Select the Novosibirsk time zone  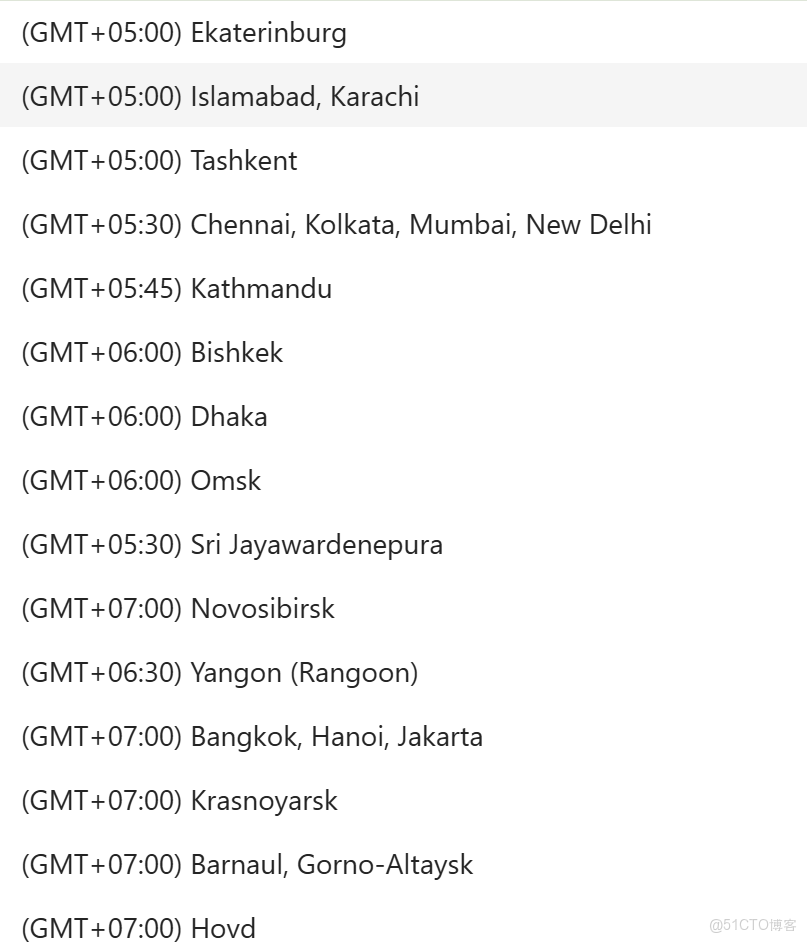tap(178, 609)
